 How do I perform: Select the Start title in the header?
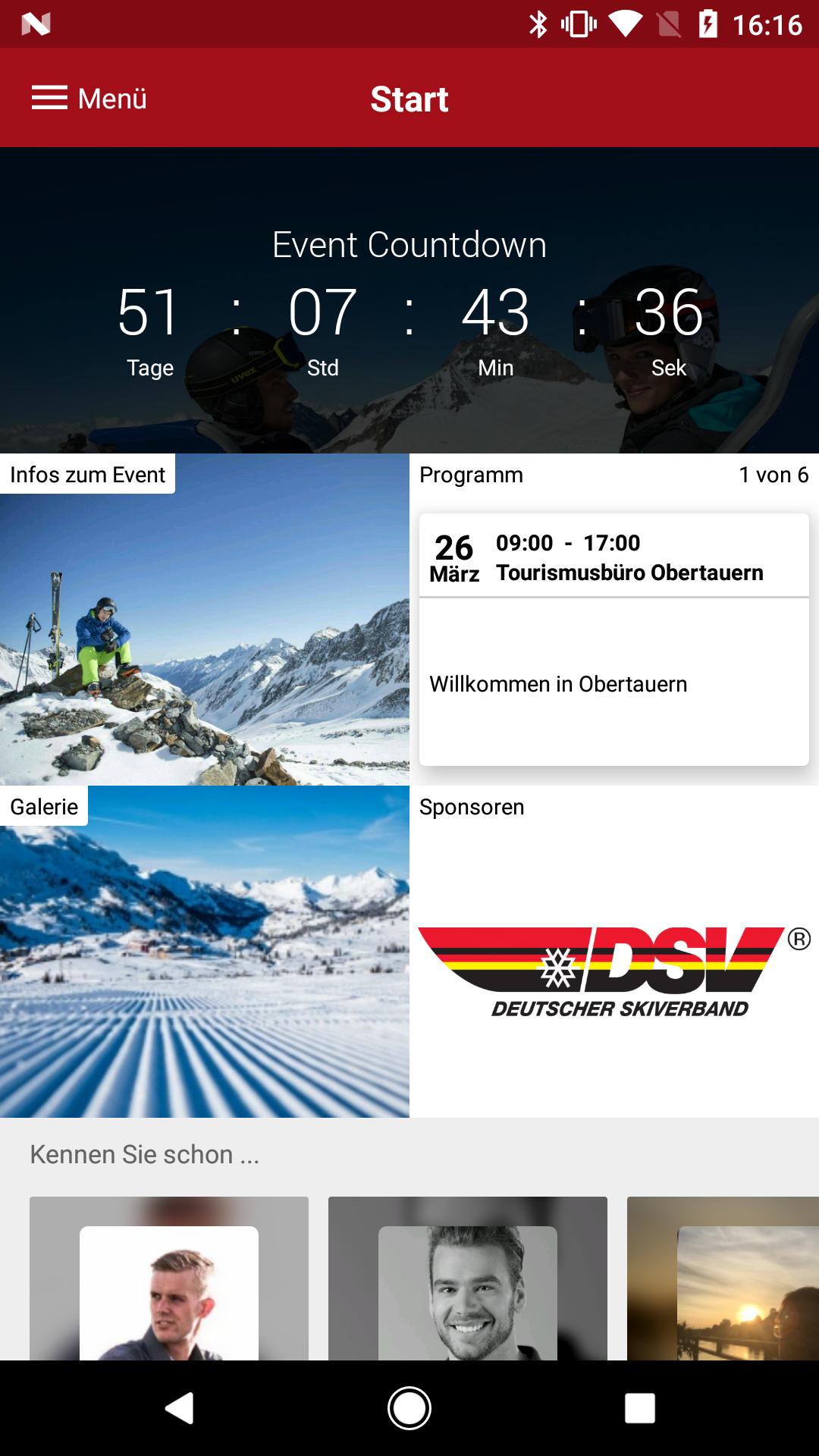pos(409,97)
